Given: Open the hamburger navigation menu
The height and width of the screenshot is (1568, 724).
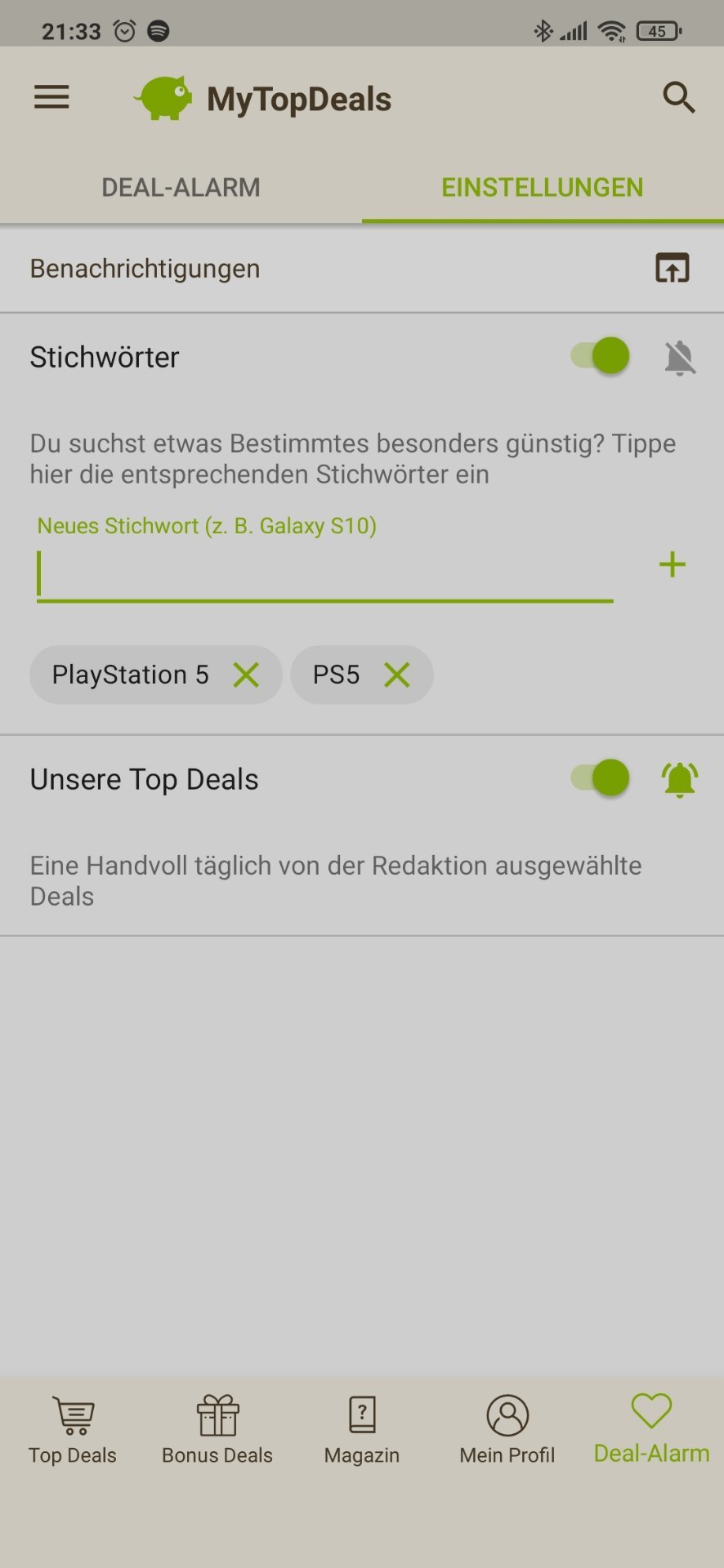Looking at the screenshot, I should click(51, 97).
